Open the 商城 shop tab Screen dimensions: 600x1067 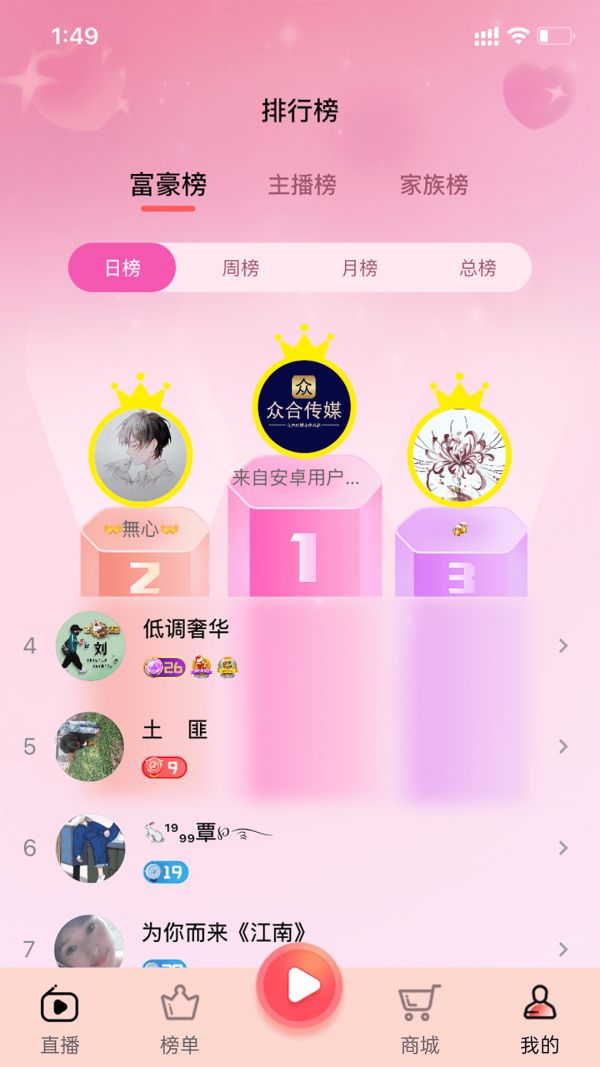(420, 1020)
